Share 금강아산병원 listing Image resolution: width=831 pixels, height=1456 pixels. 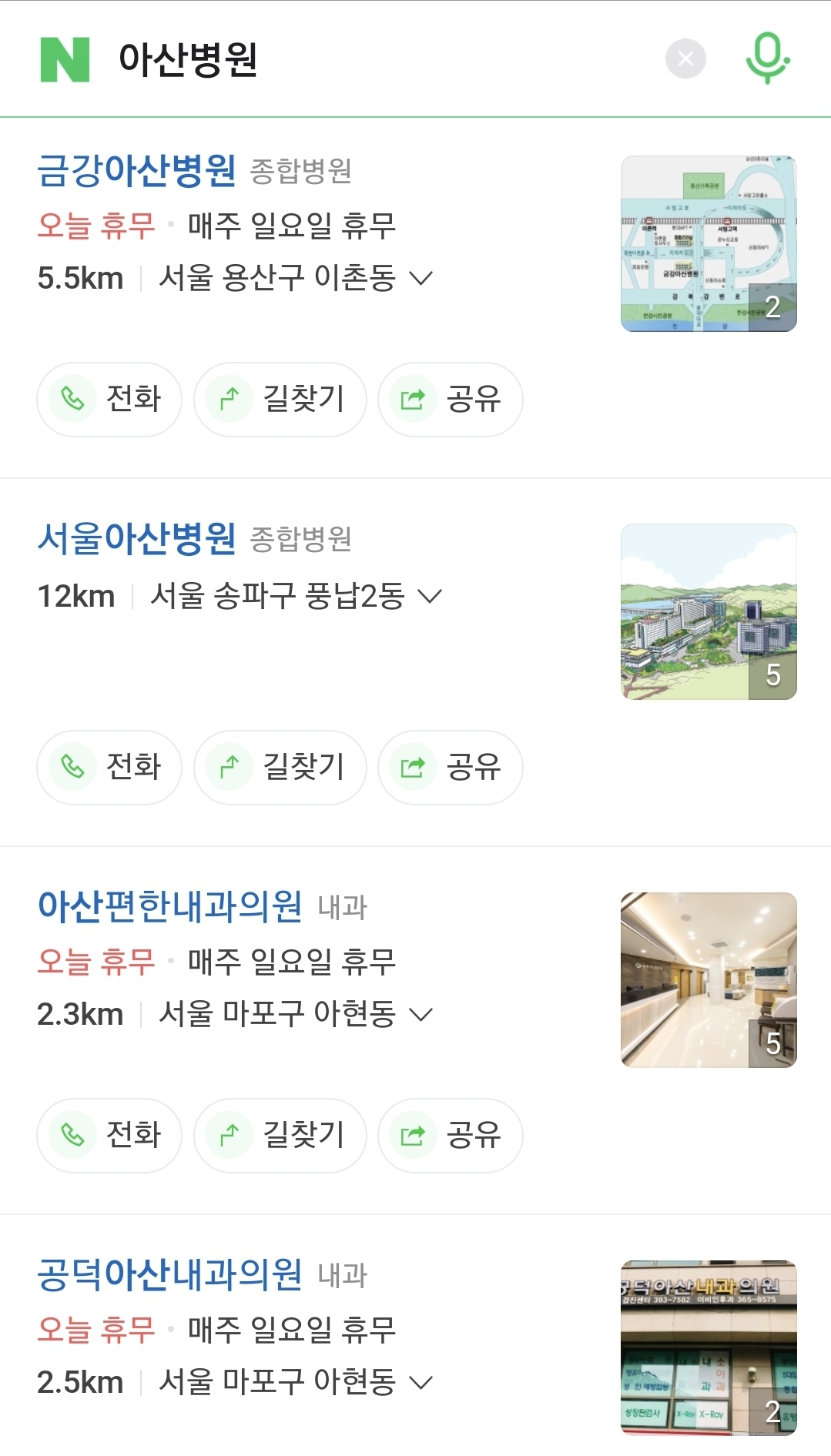coord(450,399)
